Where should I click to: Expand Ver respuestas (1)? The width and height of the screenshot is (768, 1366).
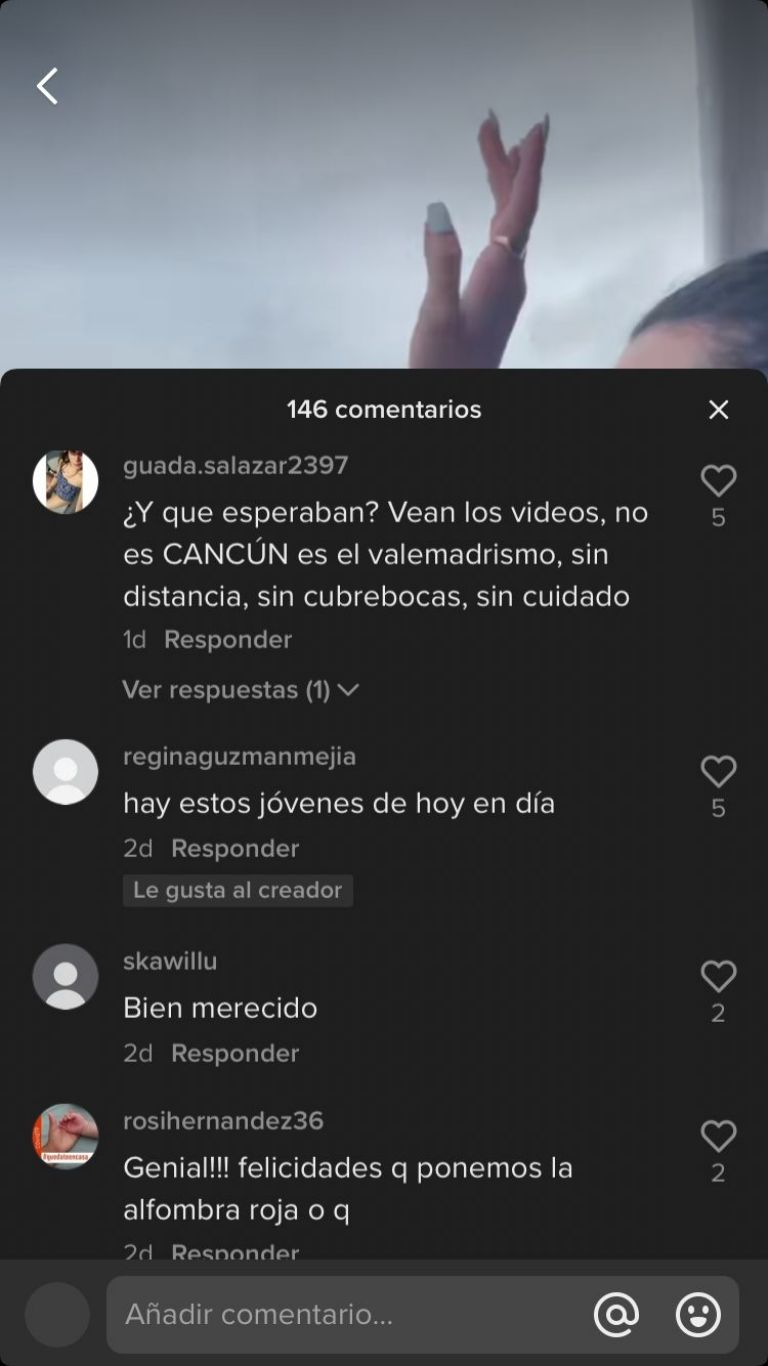point(240,690)
